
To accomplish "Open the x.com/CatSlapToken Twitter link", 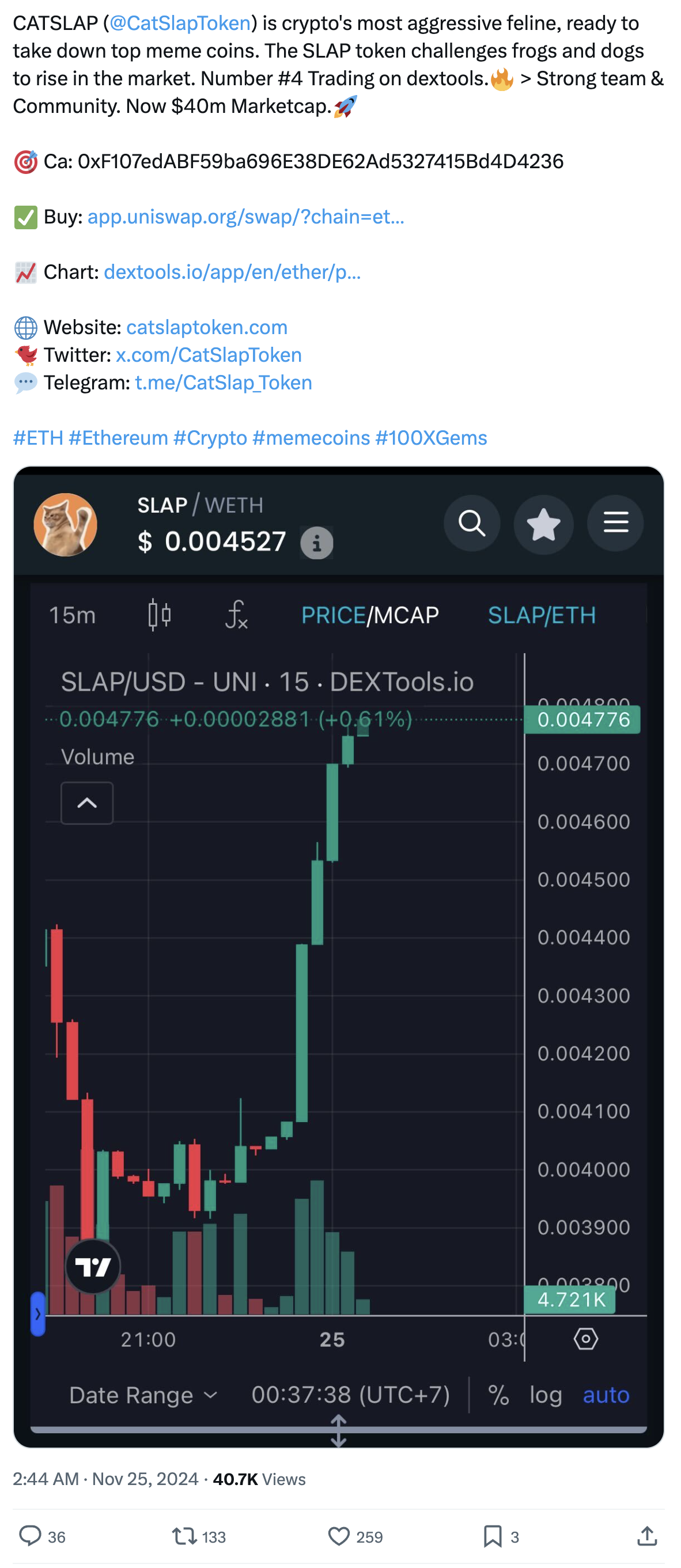I will (x=209, y=355).
